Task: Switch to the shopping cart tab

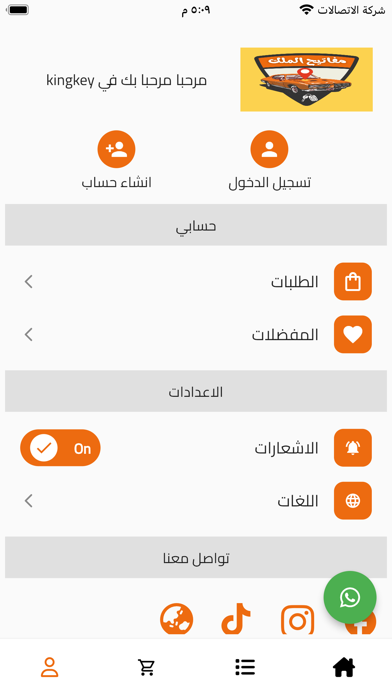Action: 147,667
